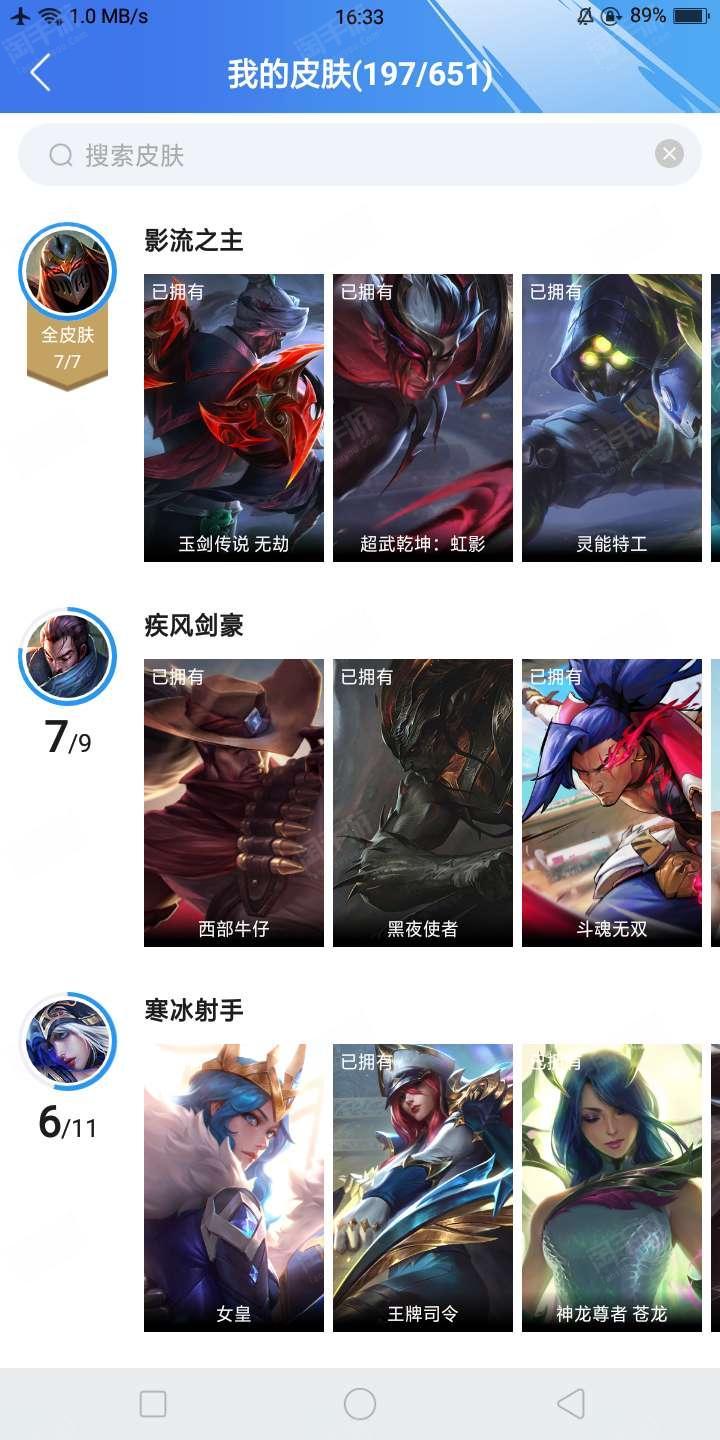Clear the search box with the X

(x=669, y=154)
